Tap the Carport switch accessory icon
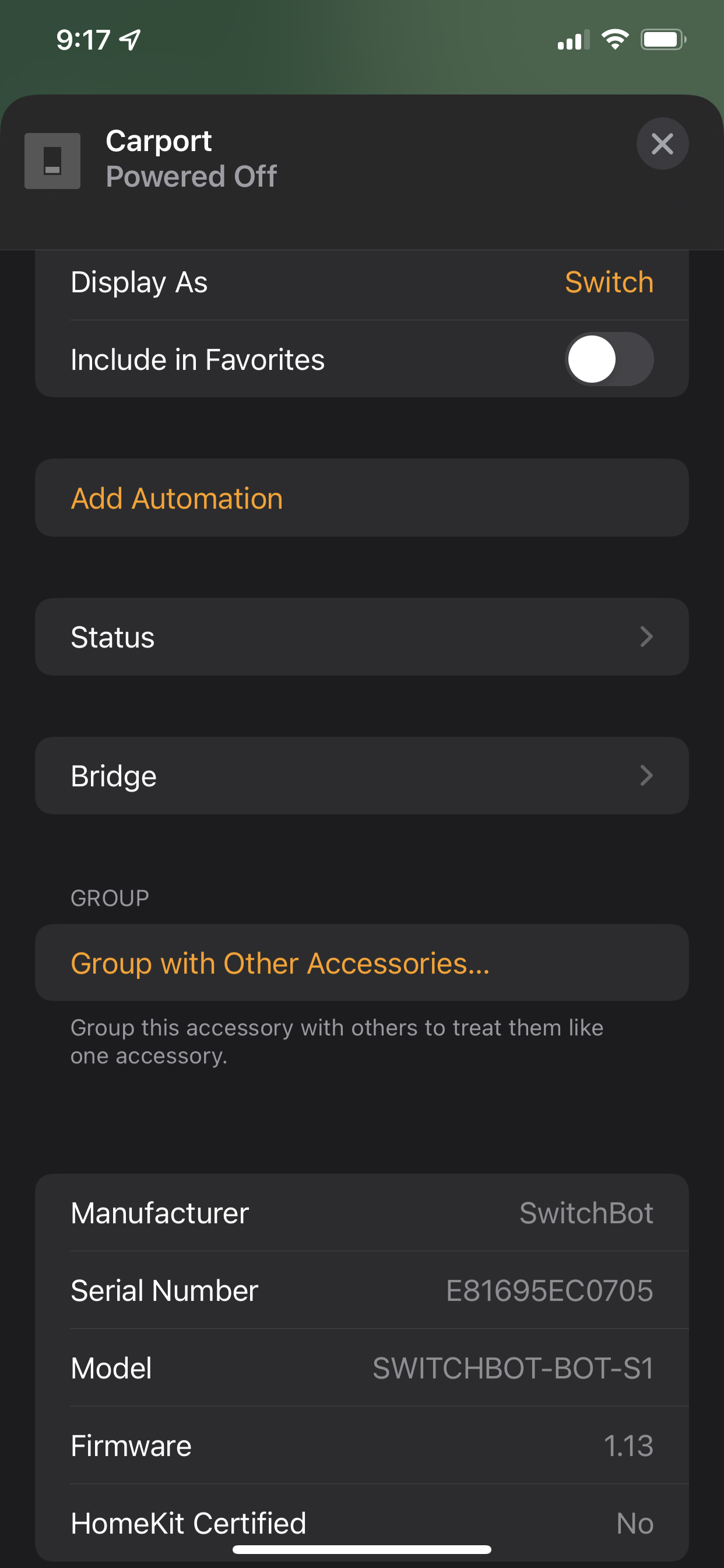 pos(52,160)
